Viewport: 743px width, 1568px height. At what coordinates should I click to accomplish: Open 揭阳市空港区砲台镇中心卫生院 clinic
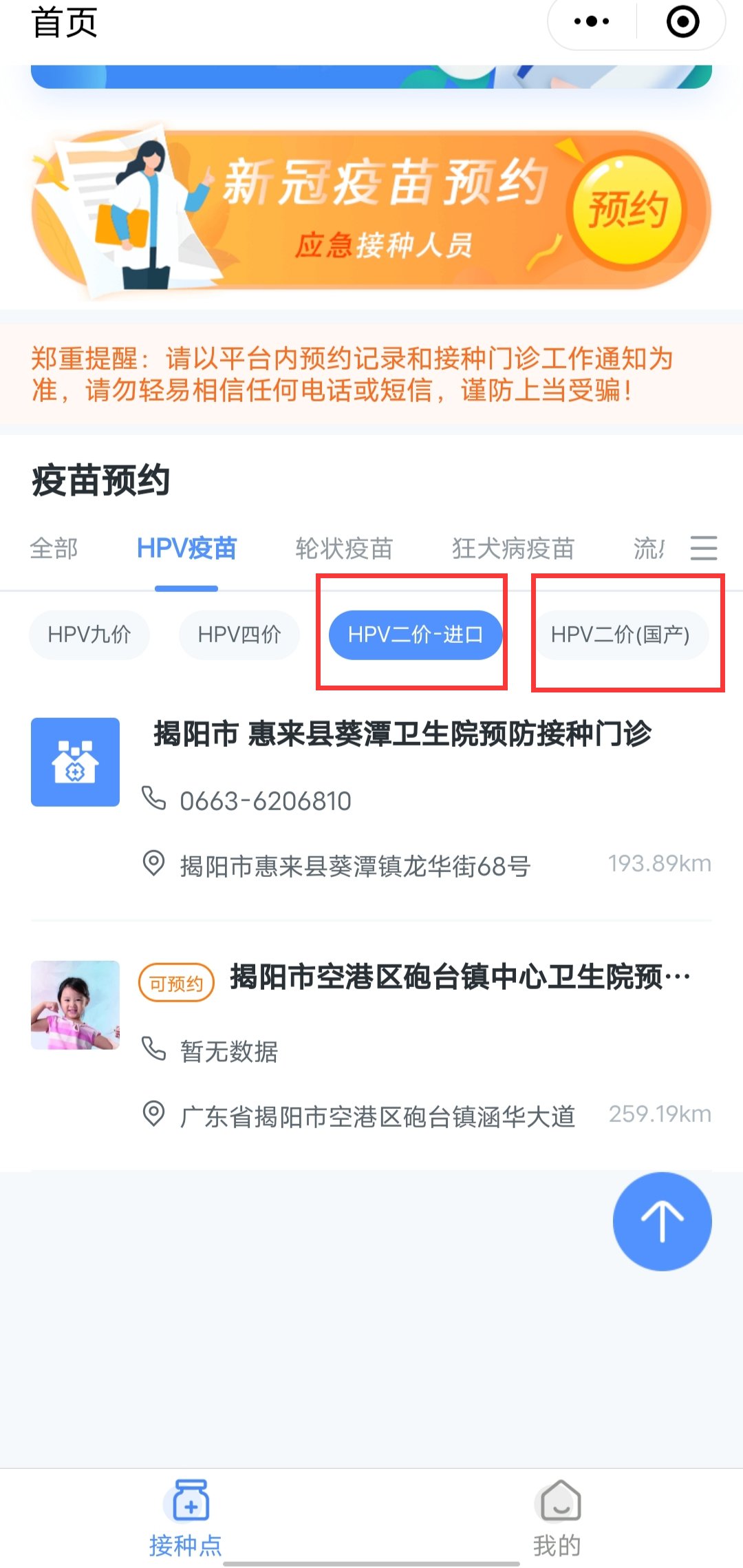[460, 977]
